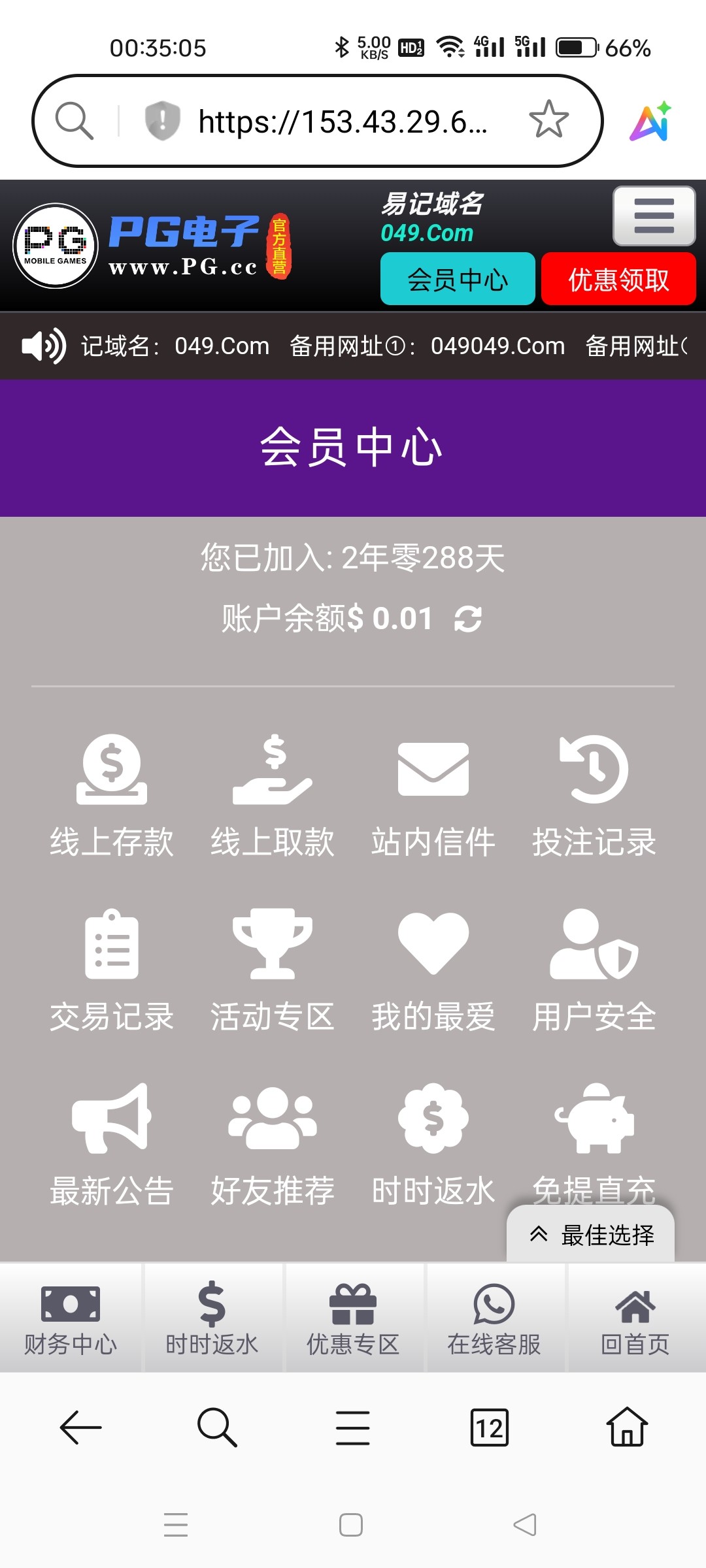Screen dimensions: 706x1568
Task: Mute the announcement speaker icon
Action: tap(41, 346)
